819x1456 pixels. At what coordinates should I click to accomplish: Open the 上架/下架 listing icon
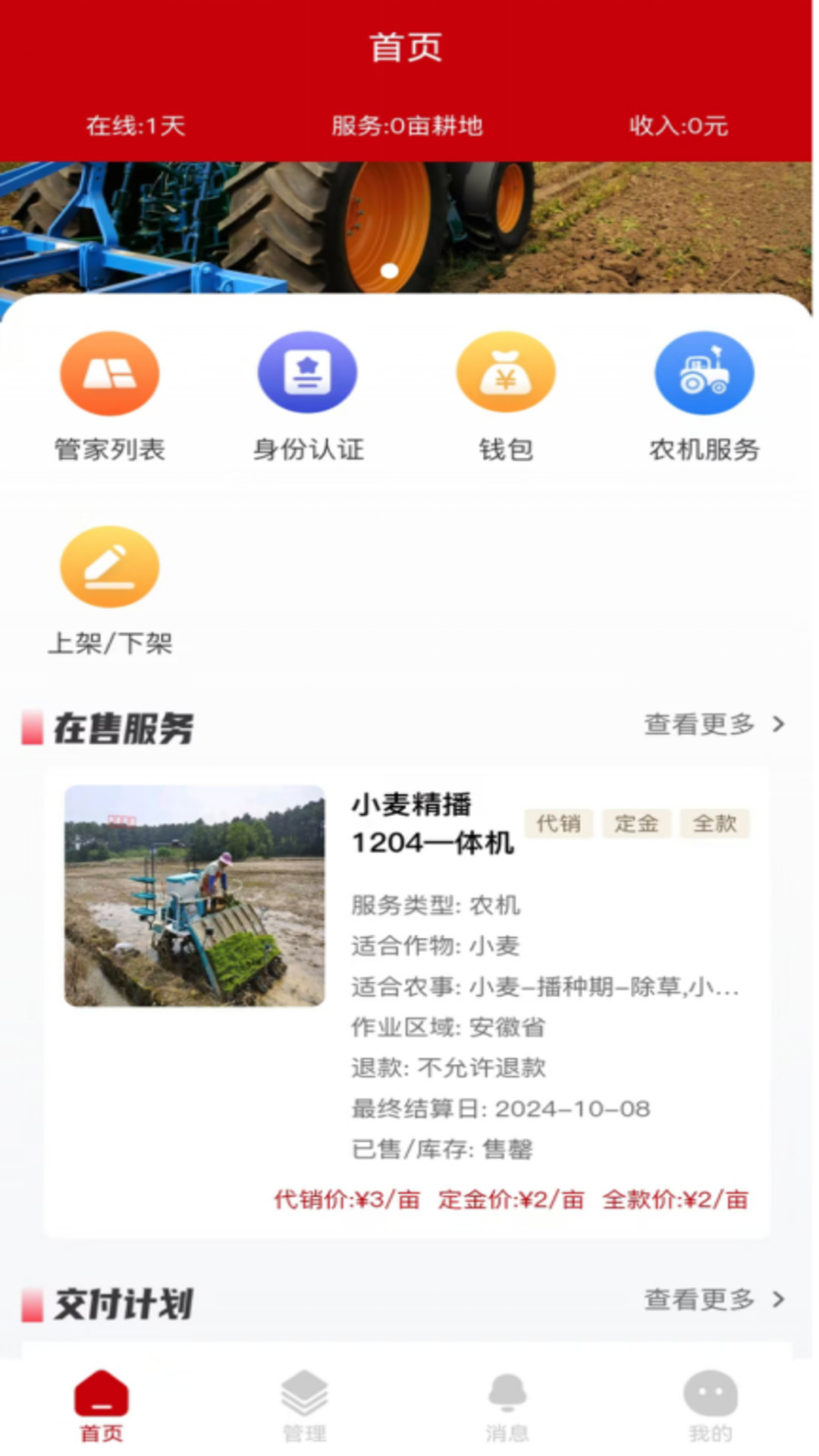(x=108, y=569)
